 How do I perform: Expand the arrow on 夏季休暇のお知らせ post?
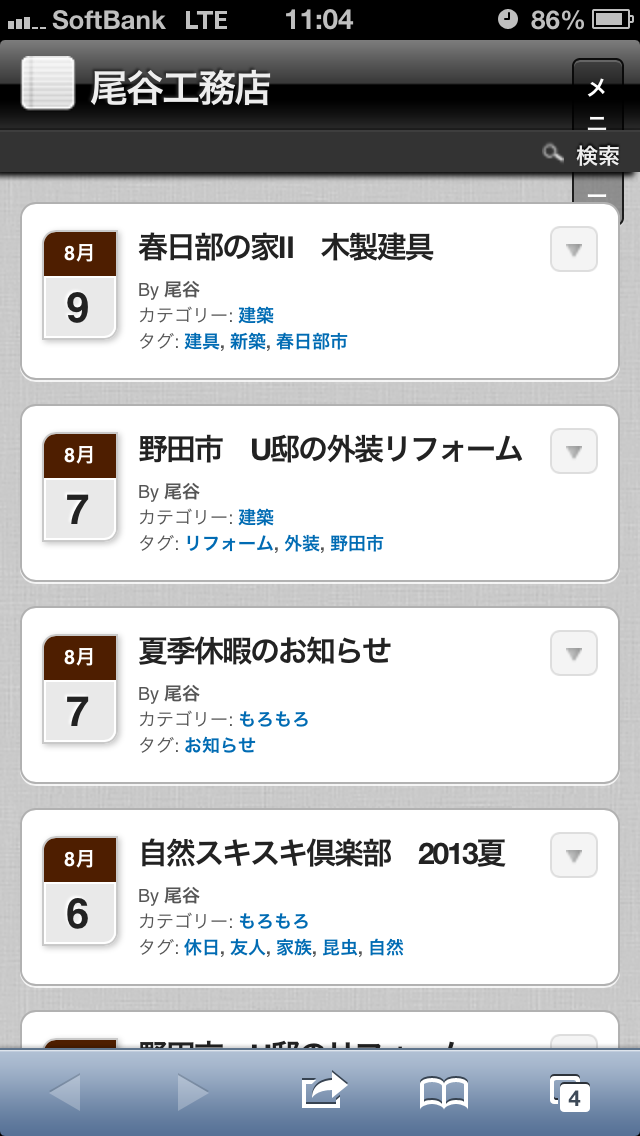tap(573, 653)
